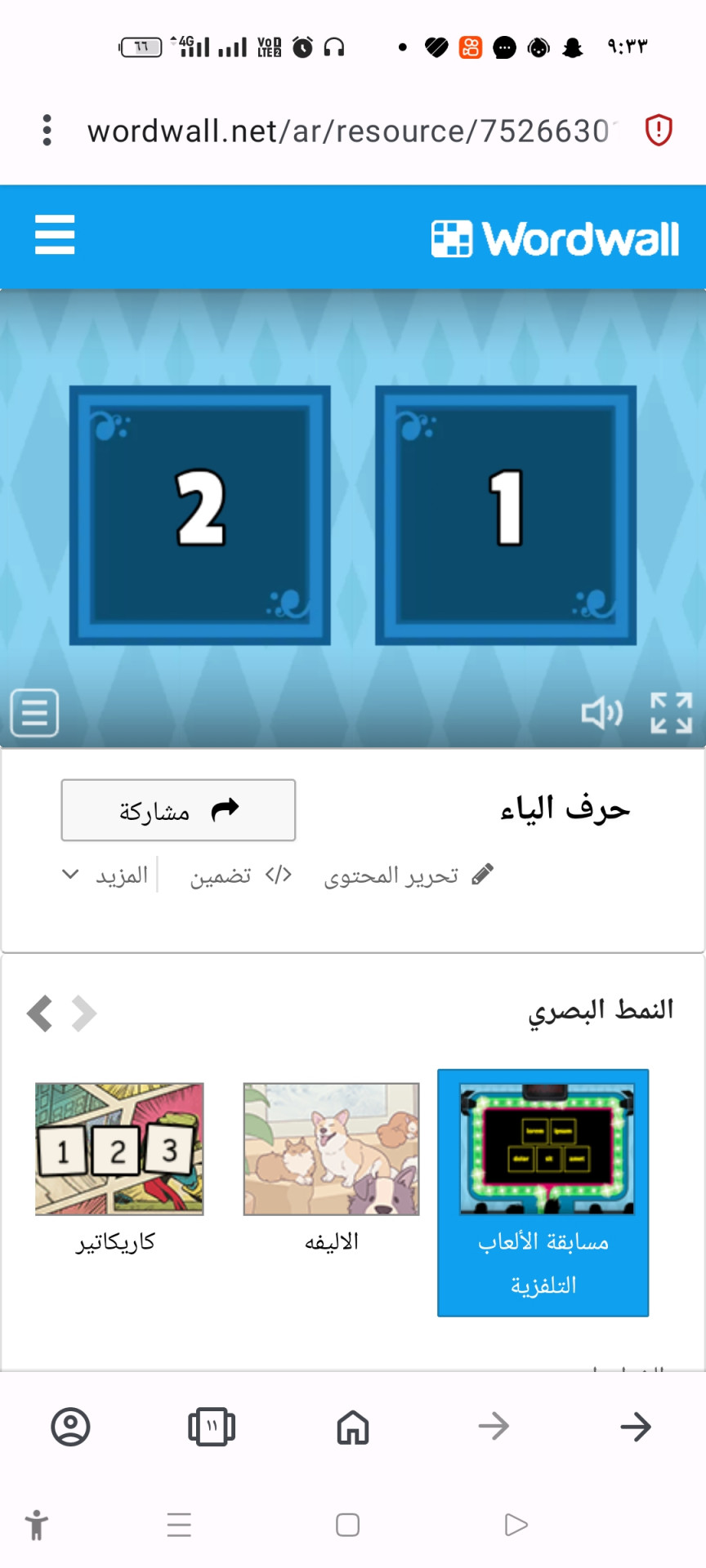Select the مسابقة الألعاب التلفزية style
The image size is (706, 1568).
click(x=543, y=1192)
